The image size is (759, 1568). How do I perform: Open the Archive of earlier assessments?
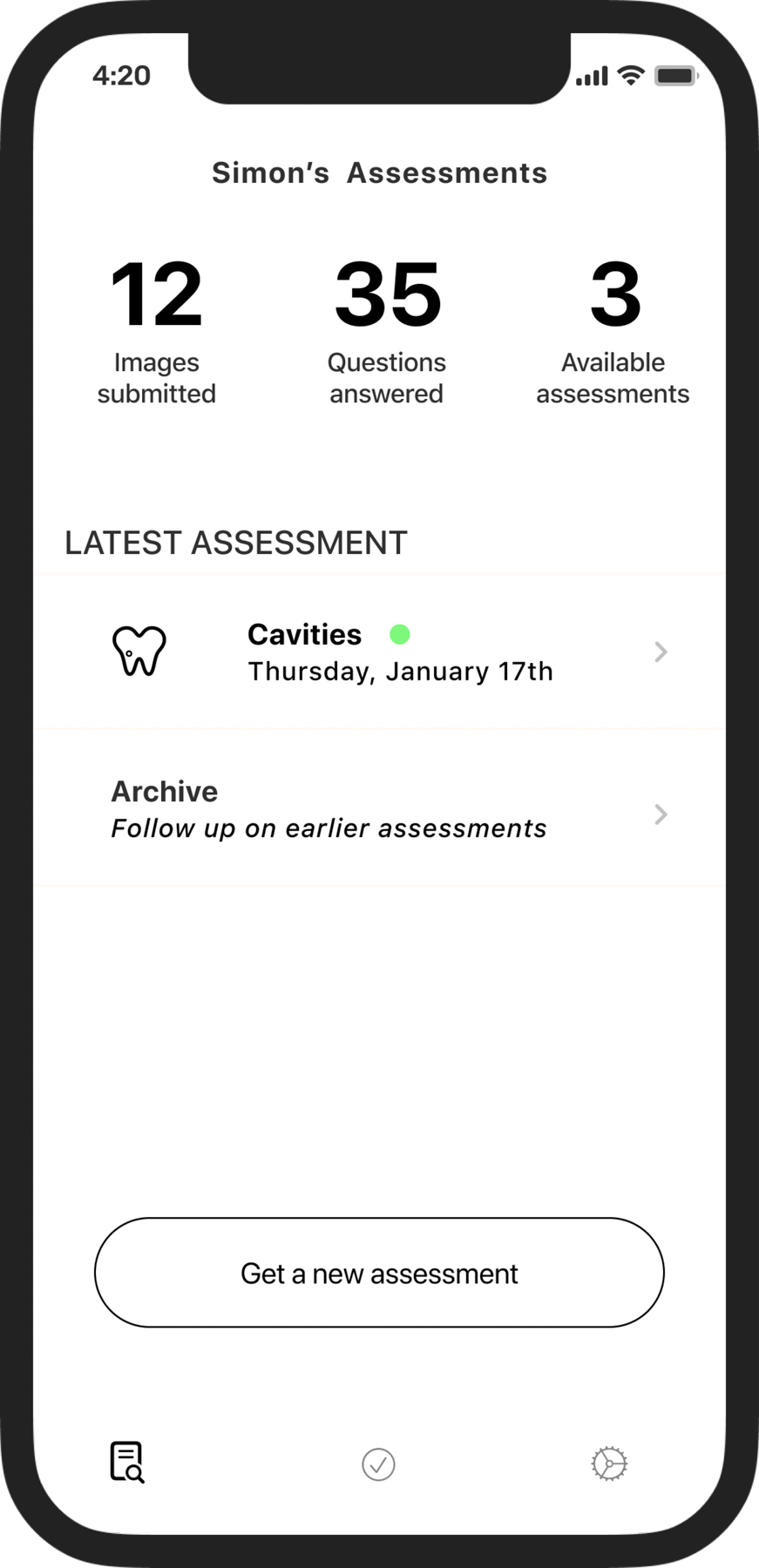point(379,809)
